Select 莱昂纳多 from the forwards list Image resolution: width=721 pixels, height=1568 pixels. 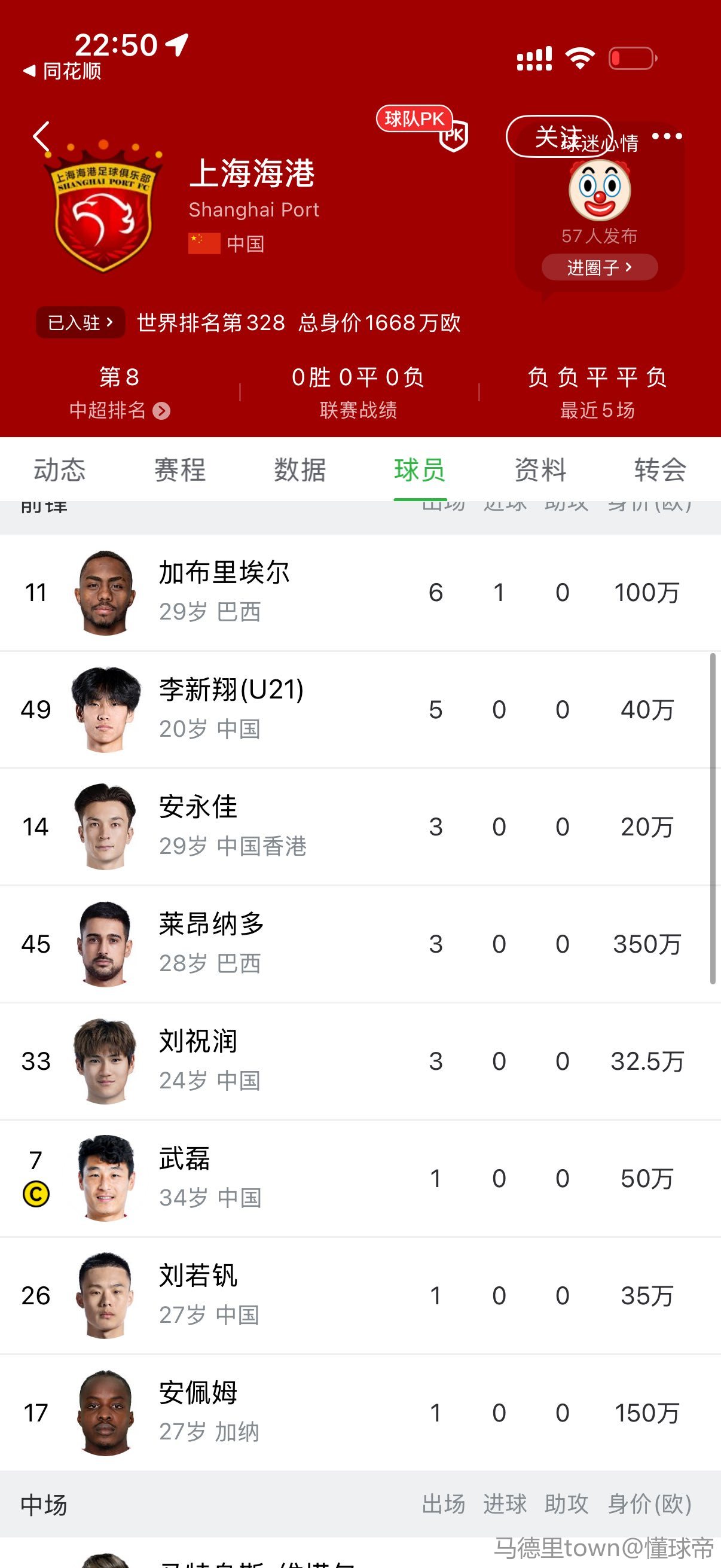click(211, 944)
